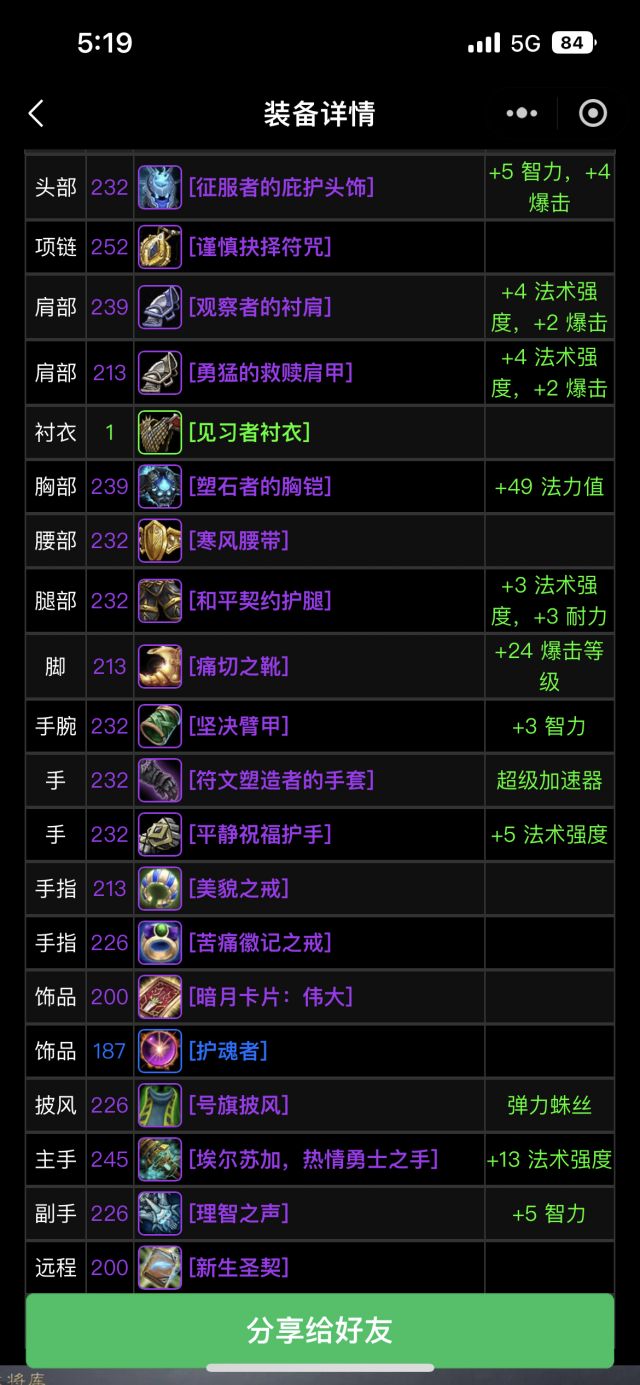The height and width of the screenshot is (1385, 640).
Task: Close the mini program with the circle icon
Action: click(x=593, y=114)
